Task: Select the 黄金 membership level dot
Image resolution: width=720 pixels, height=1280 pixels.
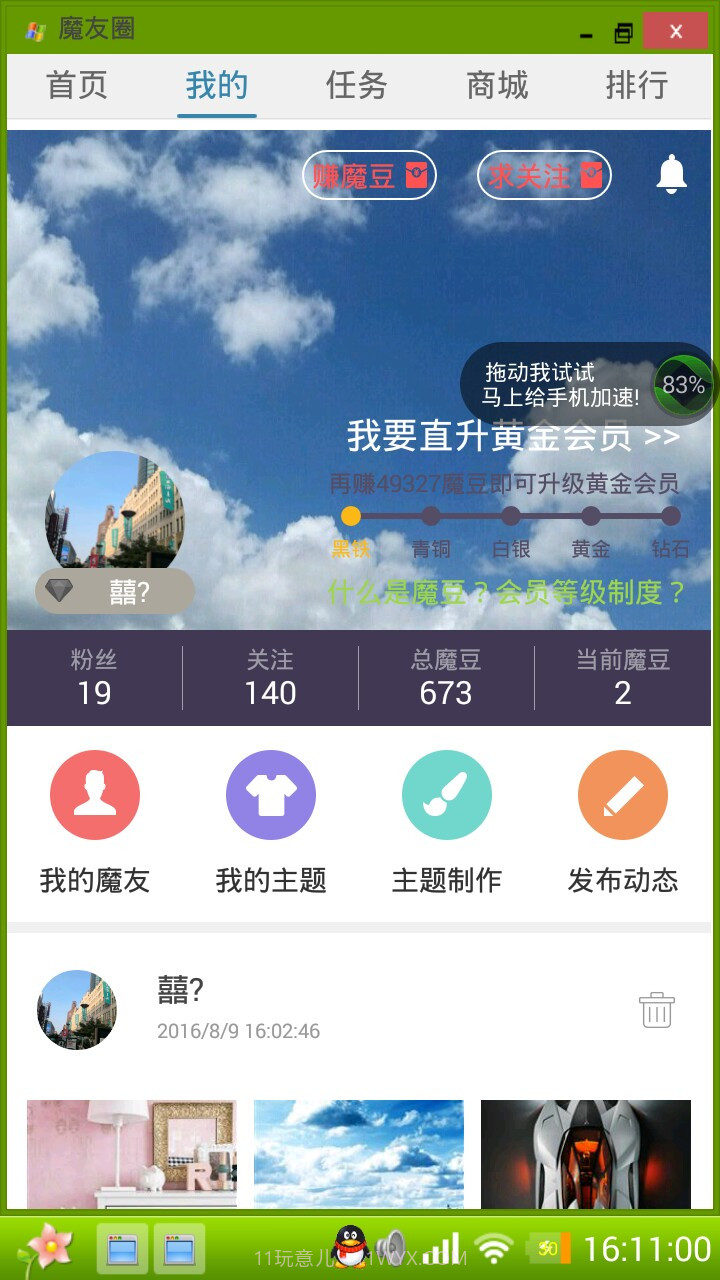Action: click(591, 516)
